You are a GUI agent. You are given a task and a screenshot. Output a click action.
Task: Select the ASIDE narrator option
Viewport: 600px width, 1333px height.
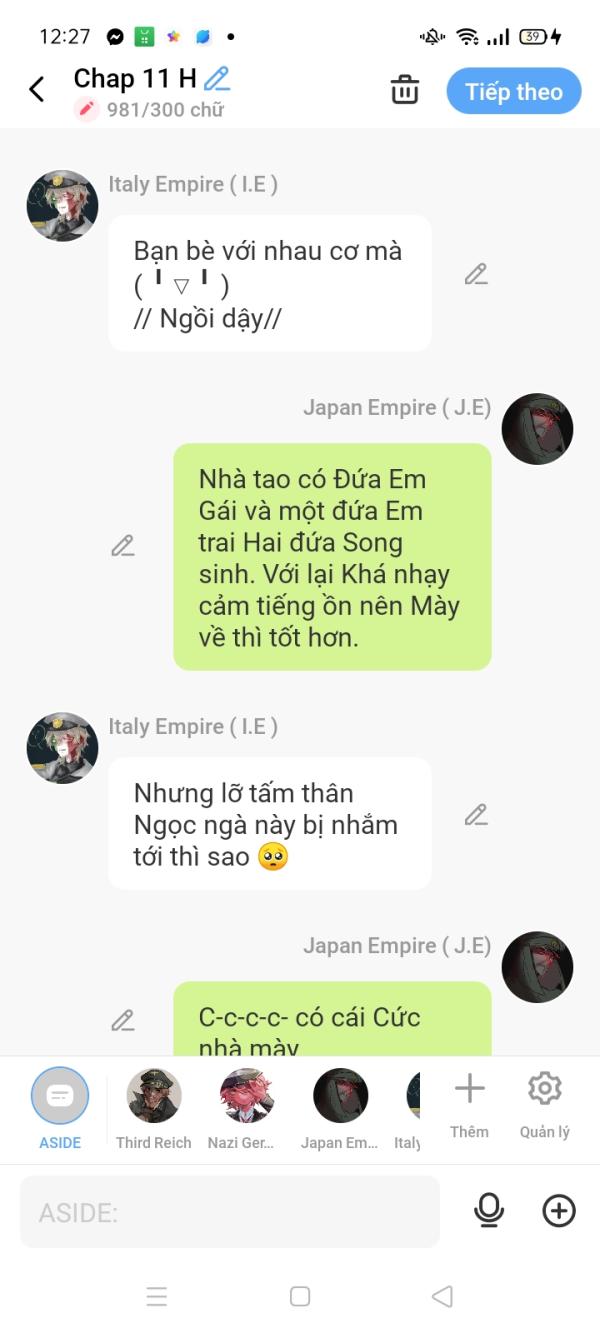pyautogui.click(x=60, y=1108)
